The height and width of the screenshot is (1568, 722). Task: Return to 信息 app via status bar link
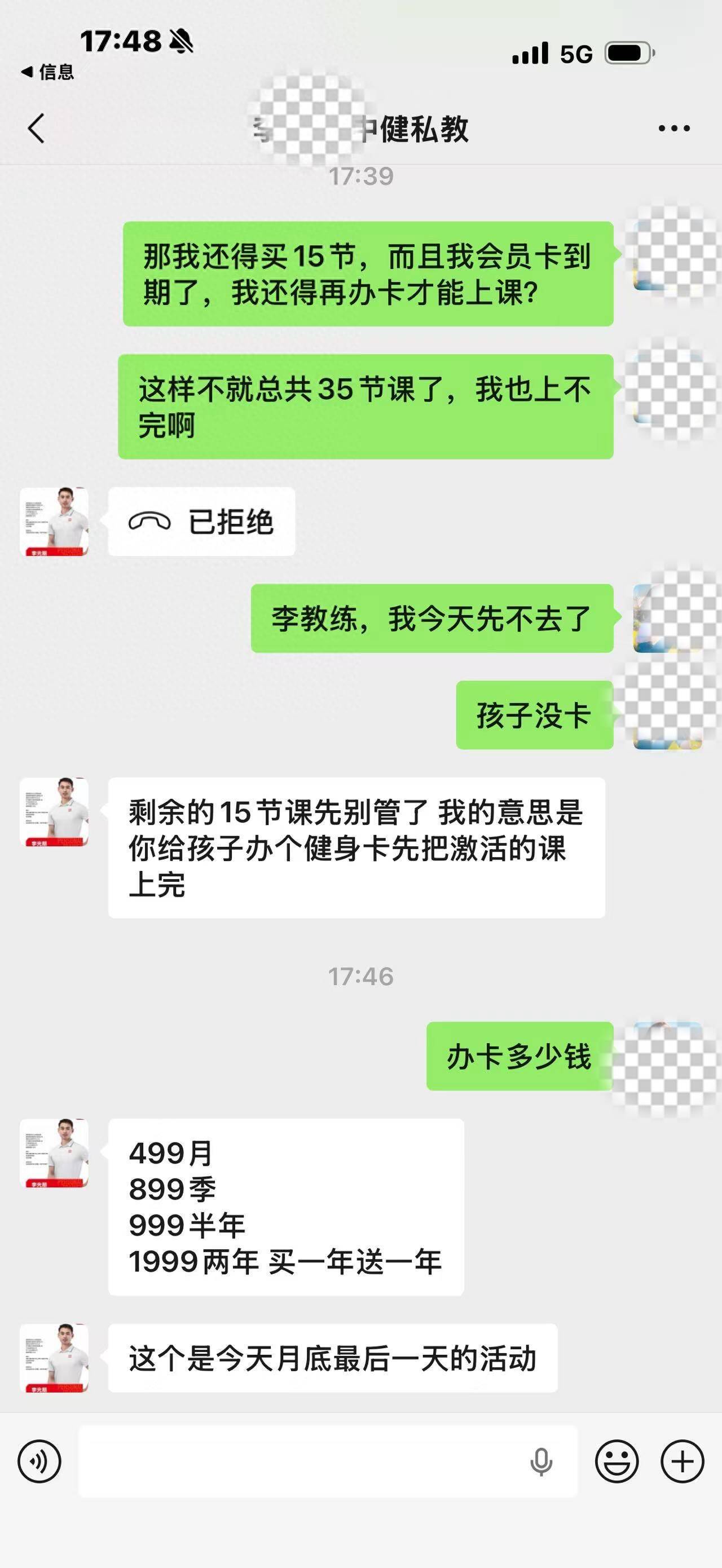point(47,72)
